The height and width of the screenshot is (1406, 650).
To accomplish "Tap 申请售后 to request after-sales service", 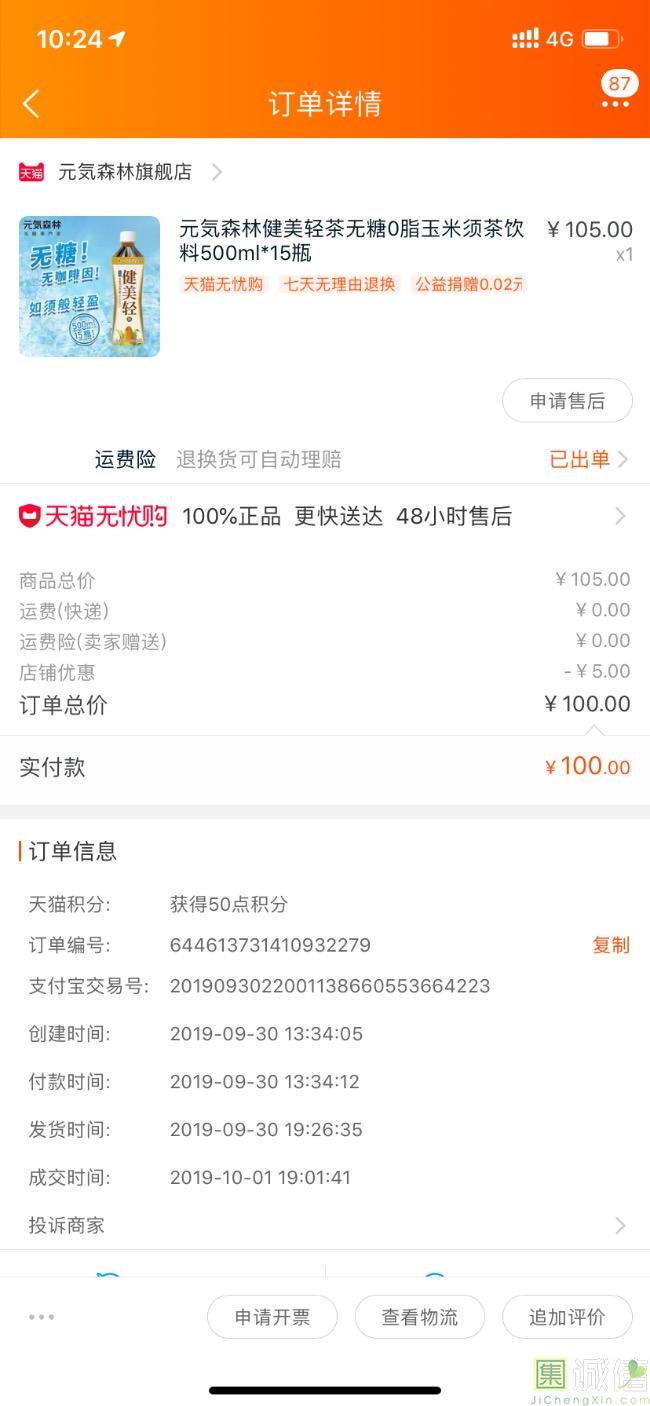I will pyautogui.click(x=567, y=401).
